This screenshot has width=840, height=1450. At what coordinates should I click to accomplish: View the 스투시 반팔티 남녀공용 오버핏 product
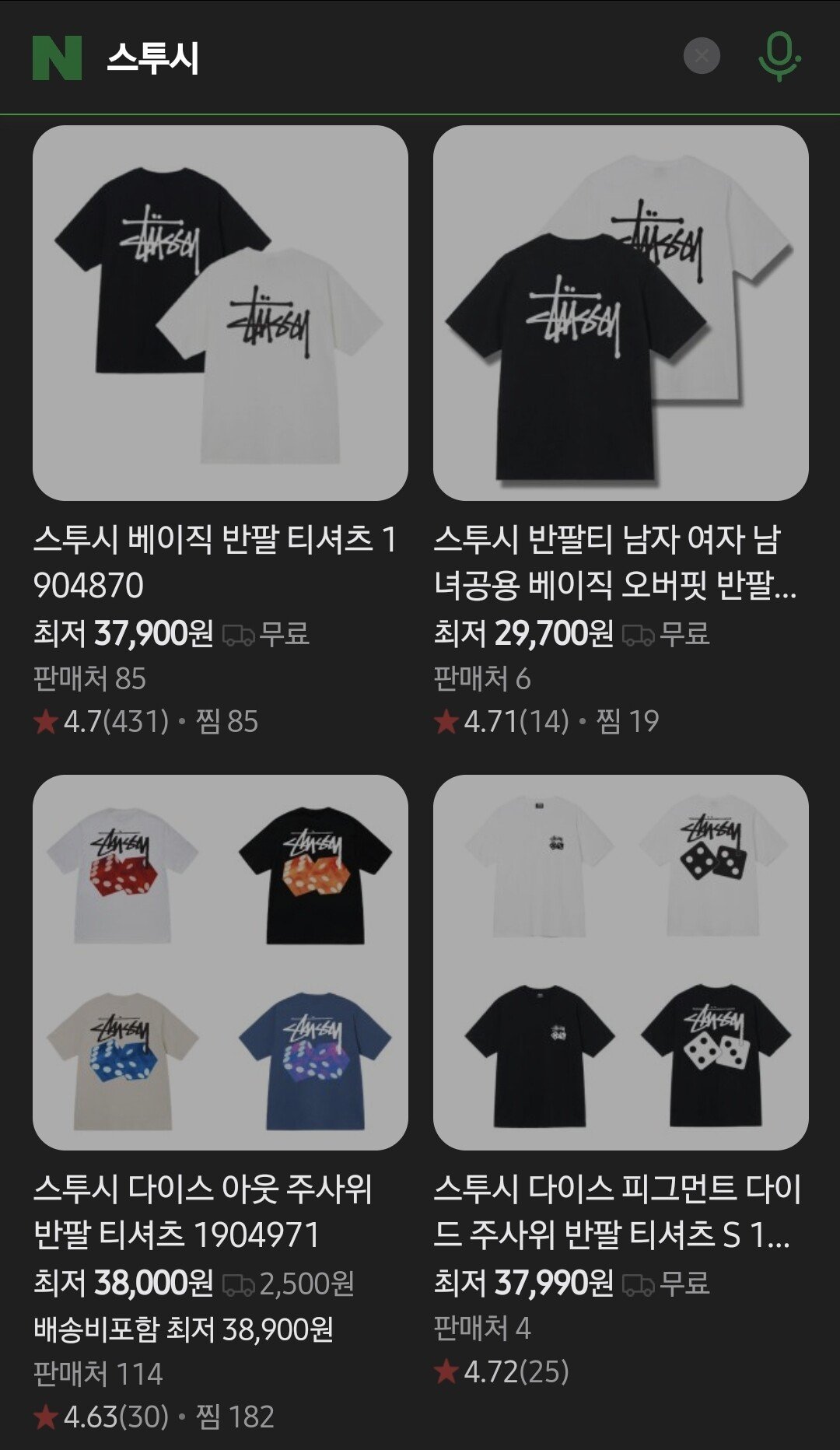point(621,313)
